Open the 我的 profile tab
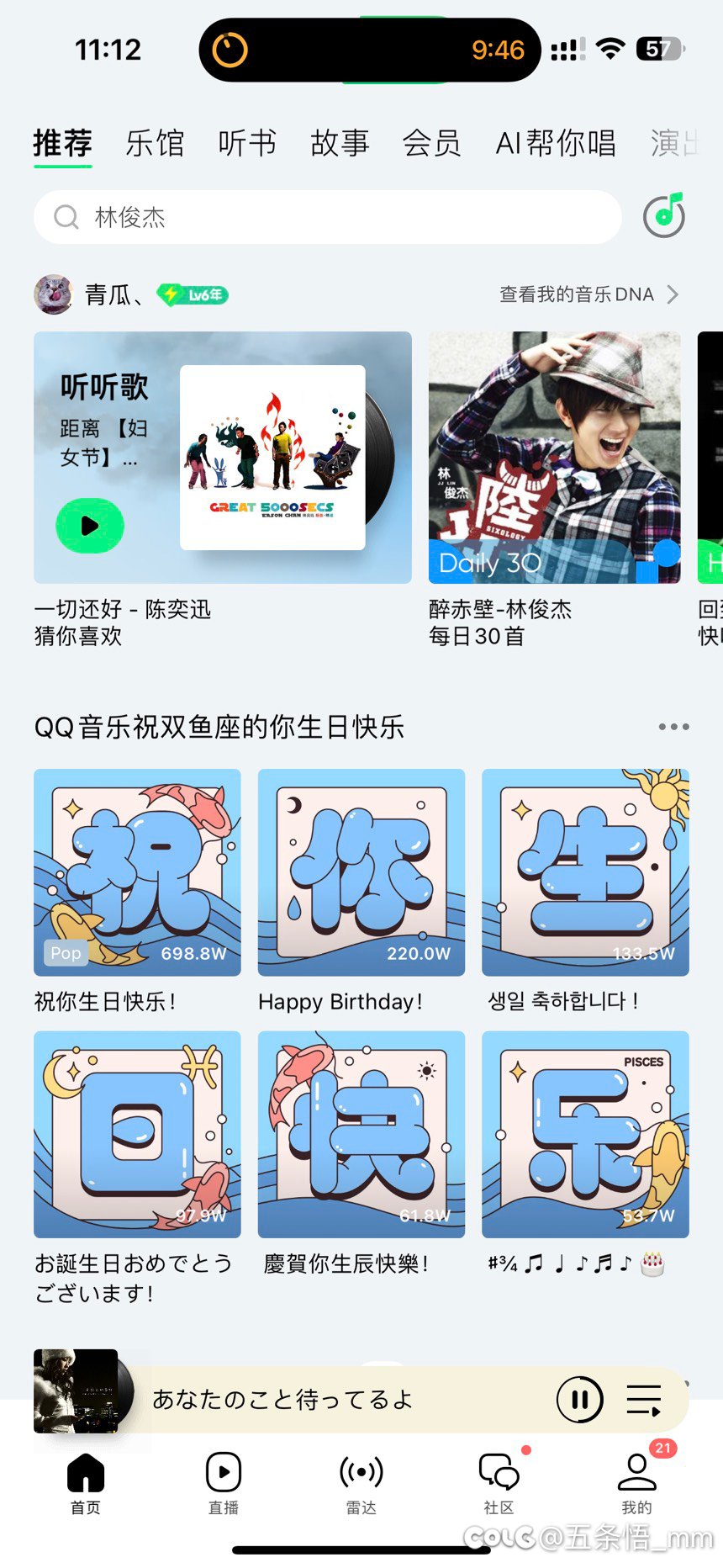 point(636,1482)
